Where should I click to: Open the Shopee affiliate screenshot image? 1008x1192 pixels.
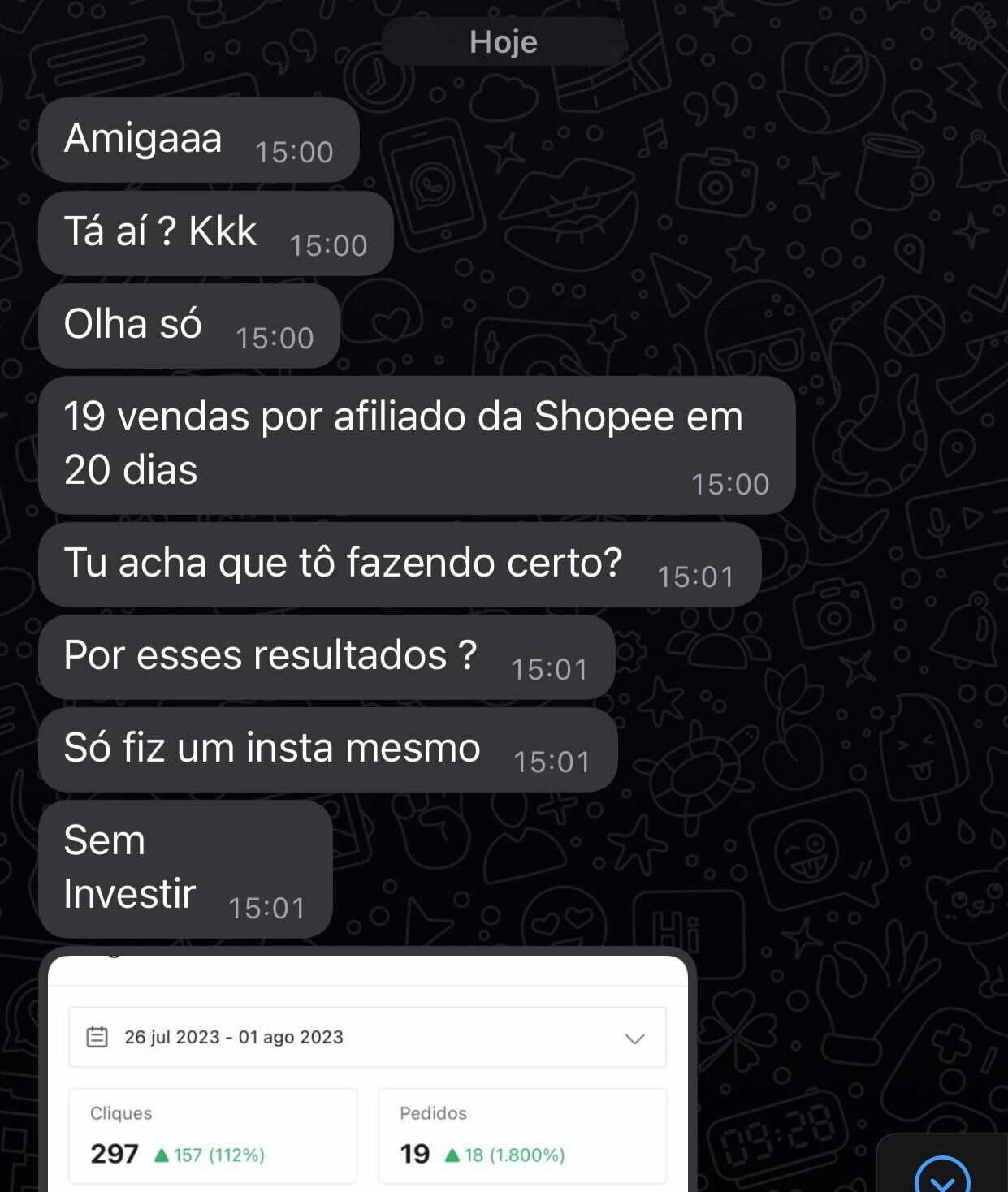pyautogui.click(x=367, y=1080)
